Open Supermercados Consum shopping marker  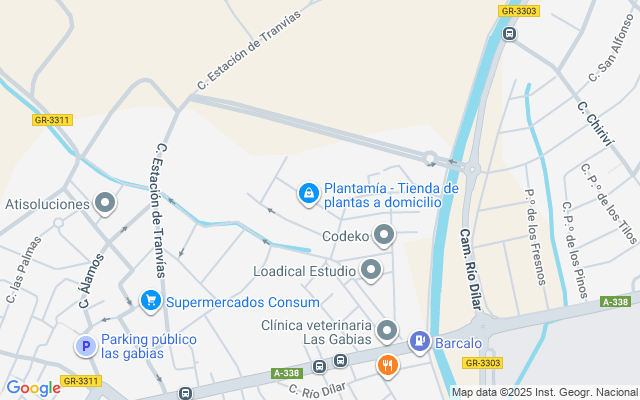point(150,301)
